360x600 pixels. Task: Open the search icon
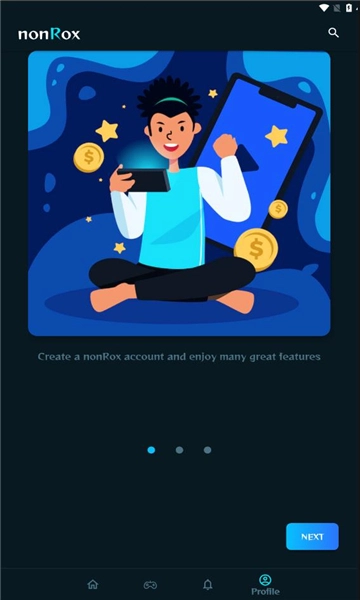(333, 33)
